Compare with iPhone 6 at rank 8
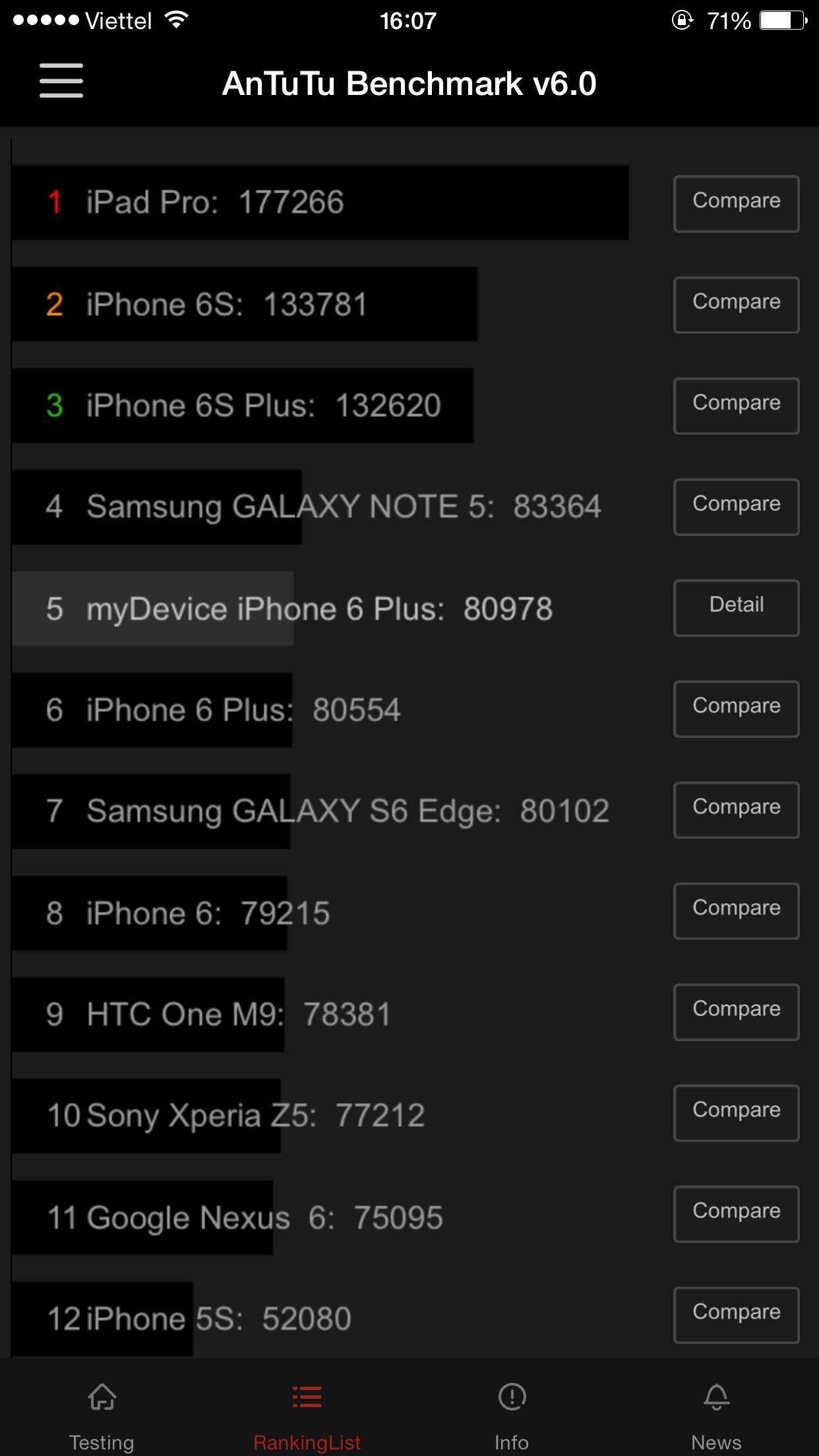Viewport: 819px width, 1456px height. click(736, 911)
